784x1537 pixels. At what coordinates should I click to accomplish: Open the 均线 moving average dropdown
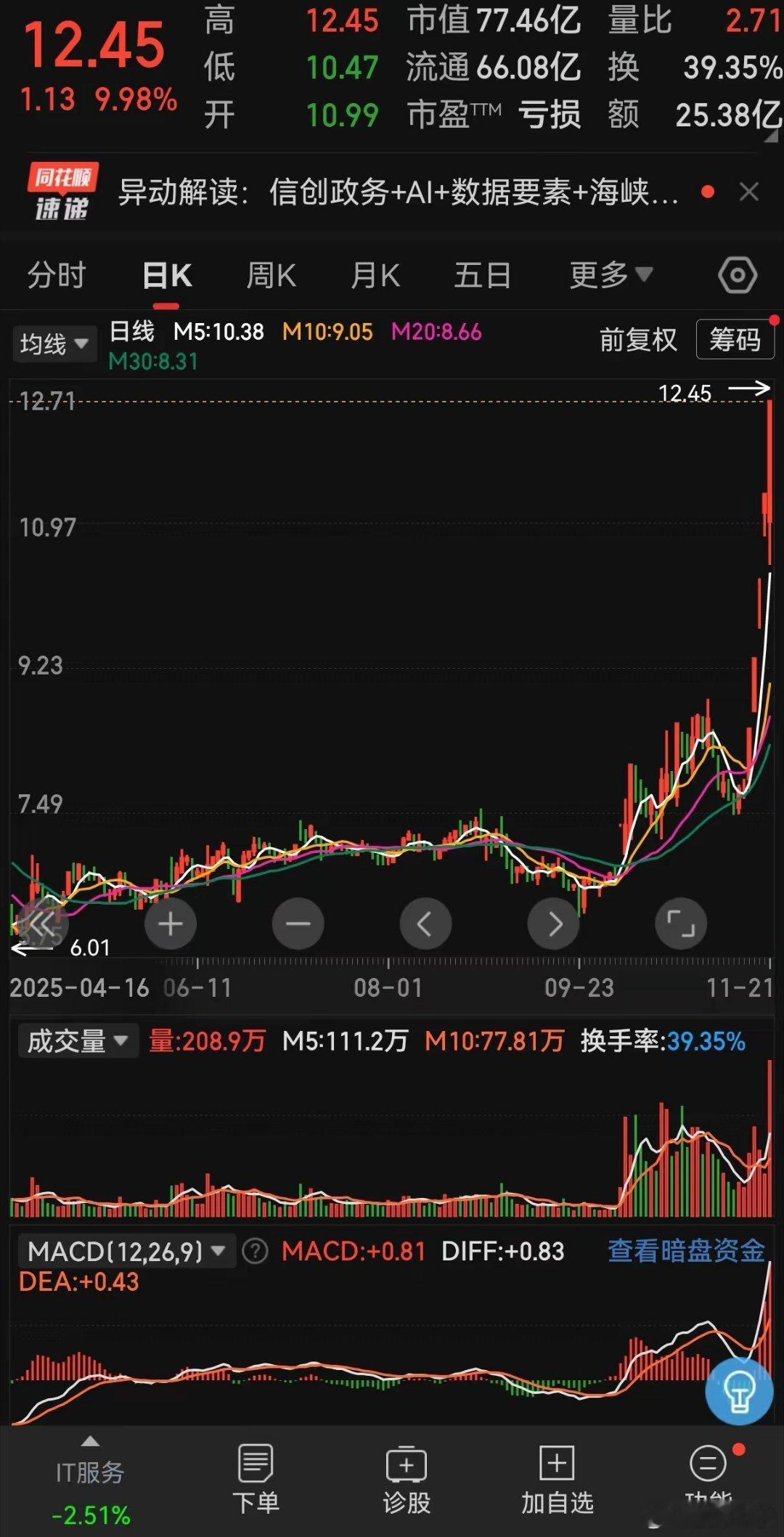click(x=54, y=342)
